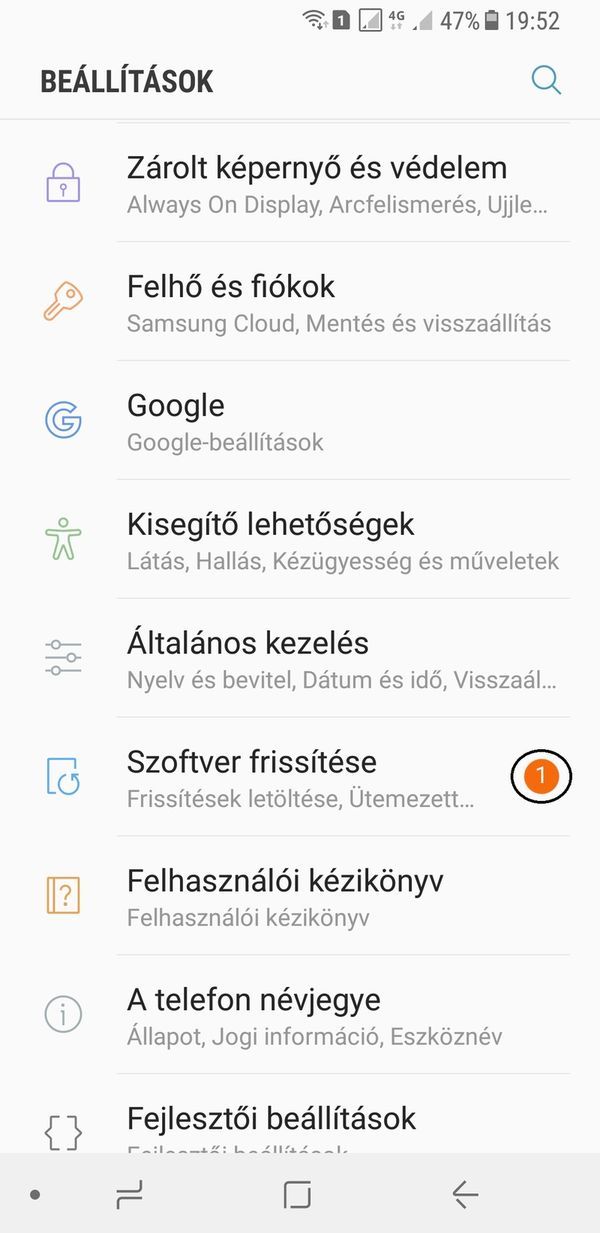Viewport: 600px width, 1233px height.
Task: Open Felhő és fiókok settings
Action: pyautogui.click(x=300, y=302)
